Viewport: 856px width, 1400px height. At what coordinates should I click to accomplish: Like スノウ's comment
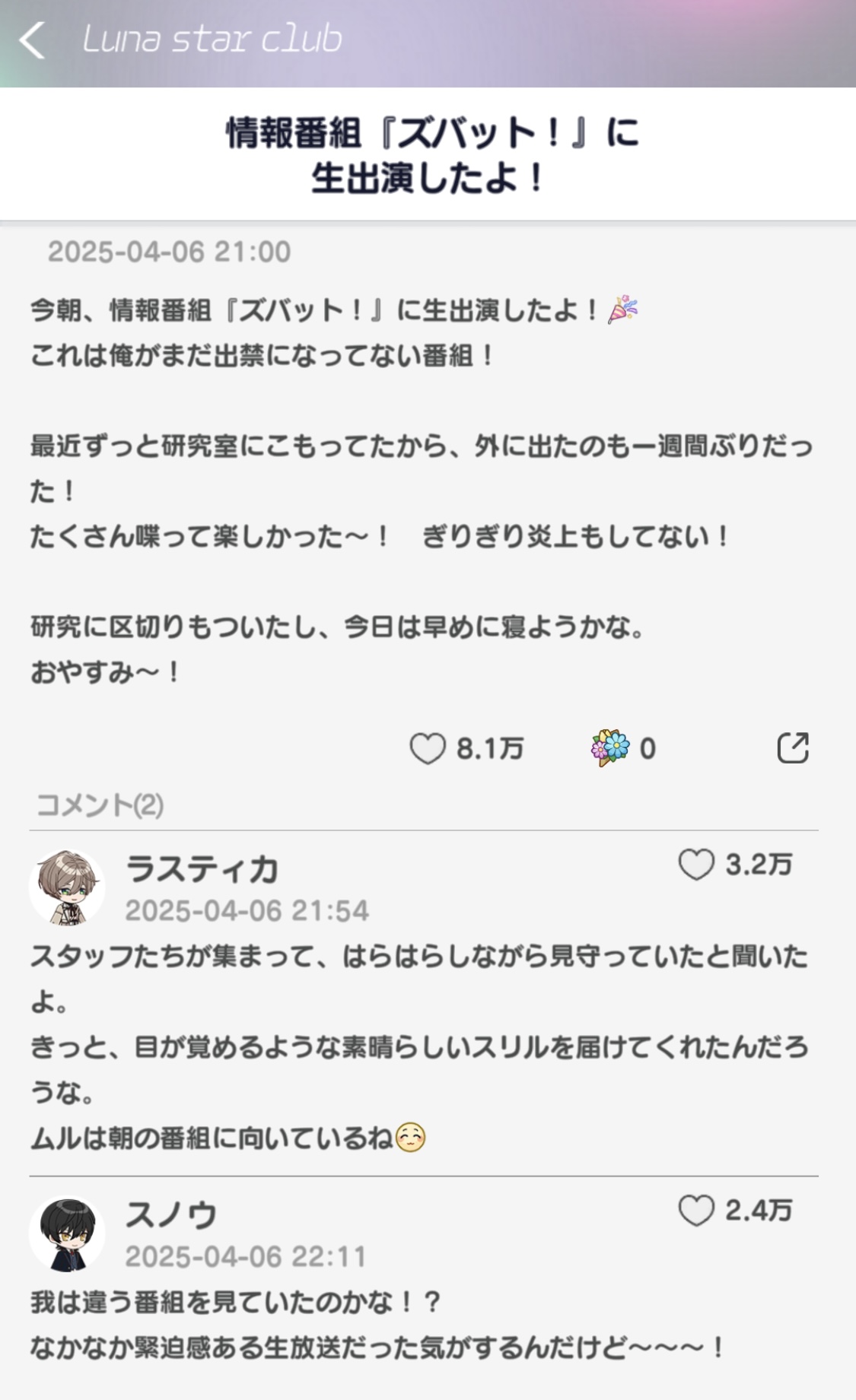coord(696,1211)
